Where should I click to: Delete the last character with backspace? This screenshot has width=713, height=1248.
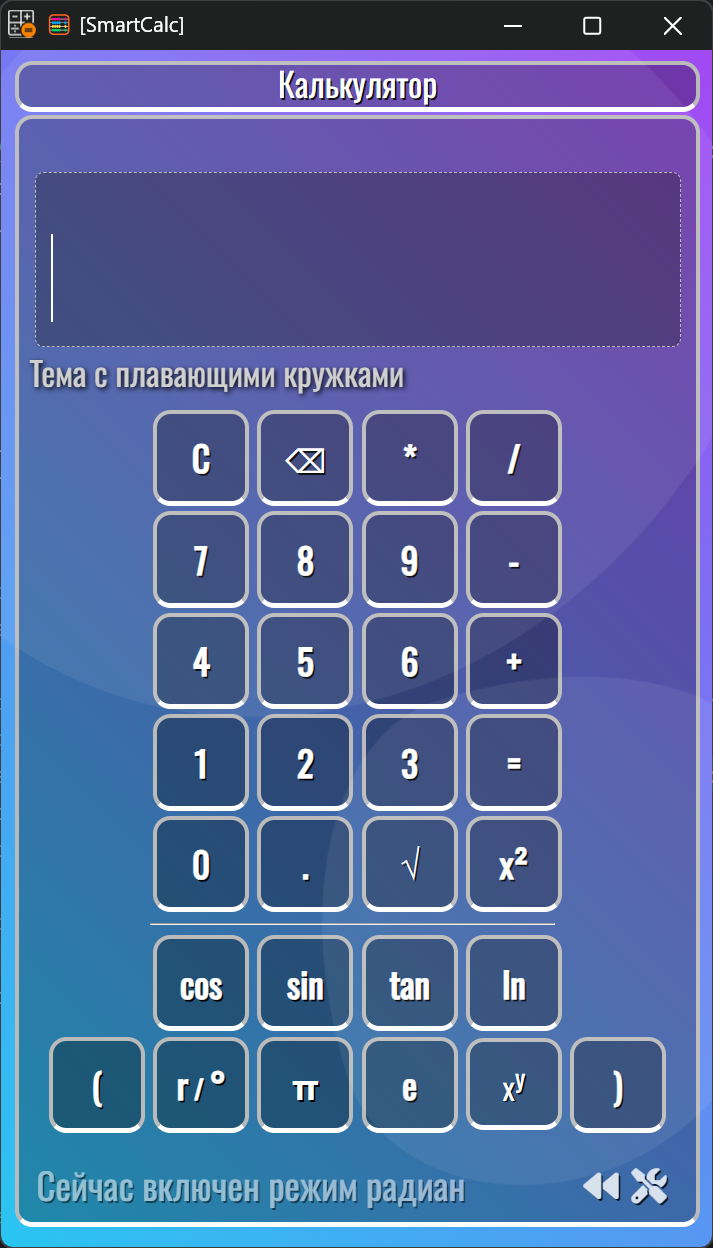pos(305,458)
